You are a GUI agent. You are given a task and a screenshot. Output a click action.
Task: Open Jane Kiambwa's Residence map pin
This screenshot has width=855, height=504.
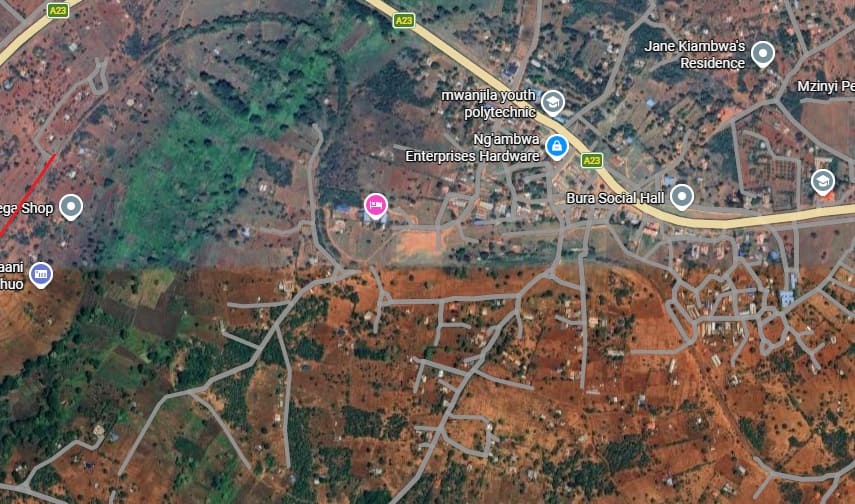click(763, 54)
